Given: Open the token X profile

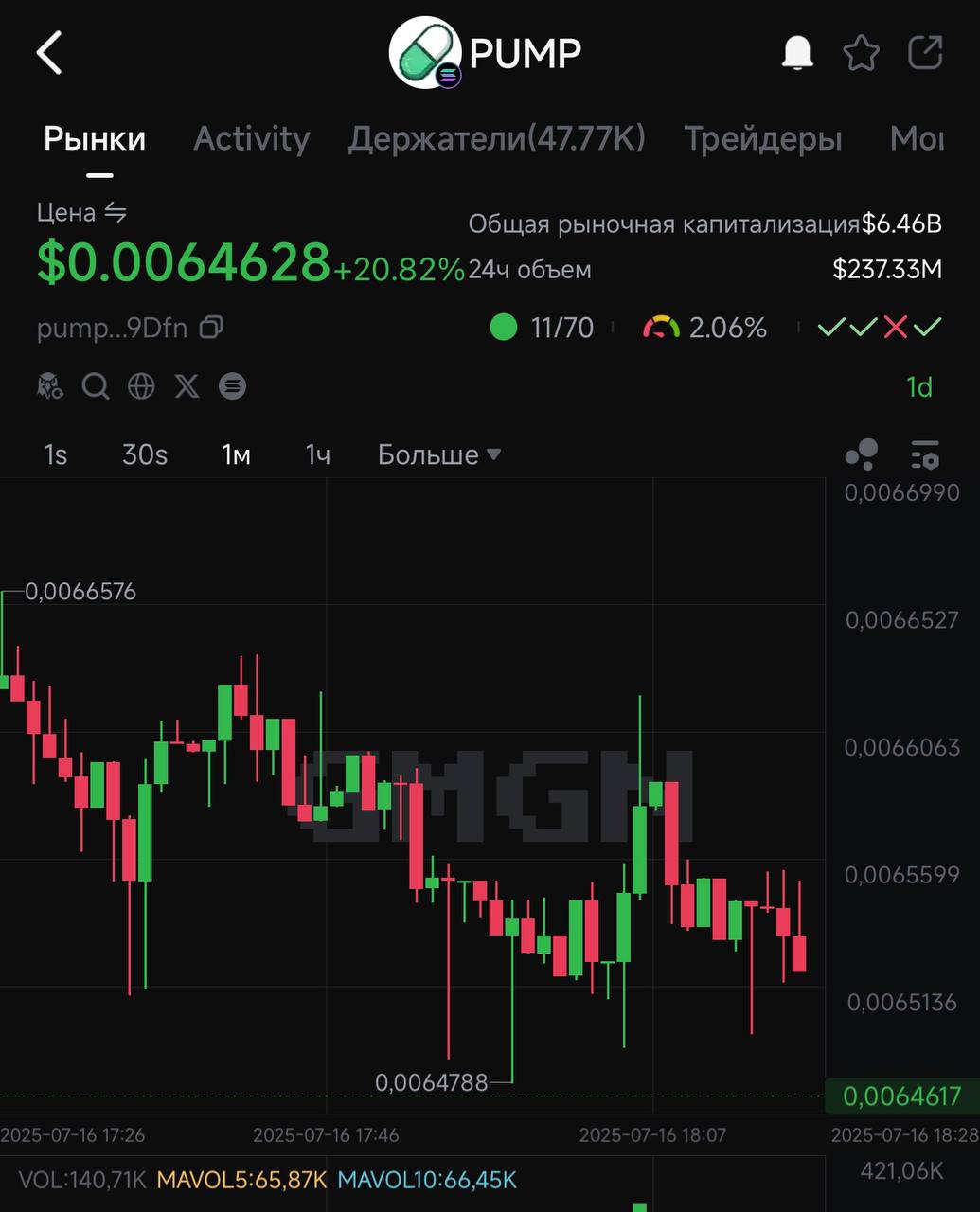Looking at the screenshot, I should pos(187,386).
